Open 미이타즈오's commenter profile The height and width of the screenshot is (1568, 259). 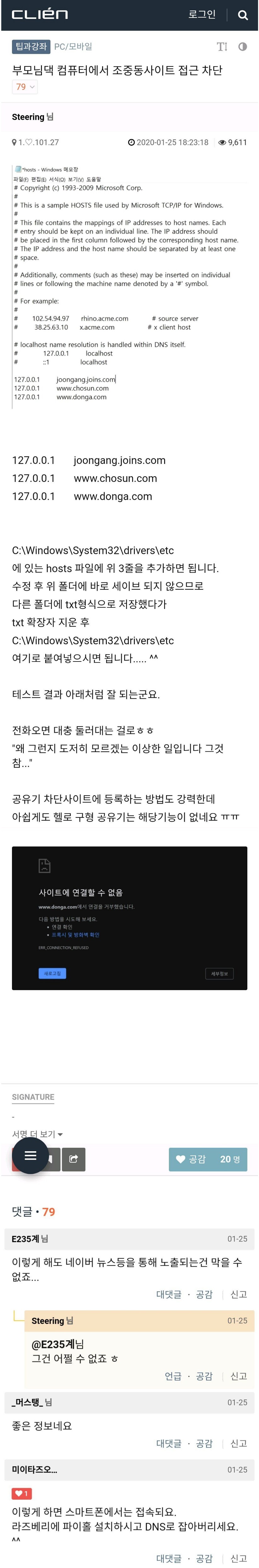pos(34,1470)
